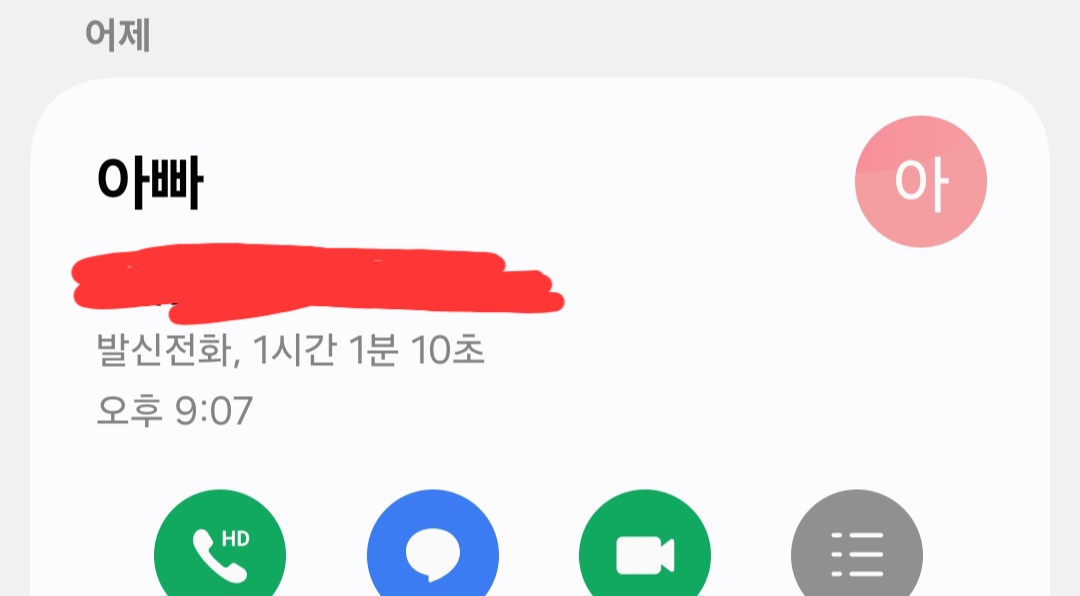Call 아빠 with the HD call button
Image resolution: width=1080 pixels, height=596 pixels.
(x=220, y=550)
